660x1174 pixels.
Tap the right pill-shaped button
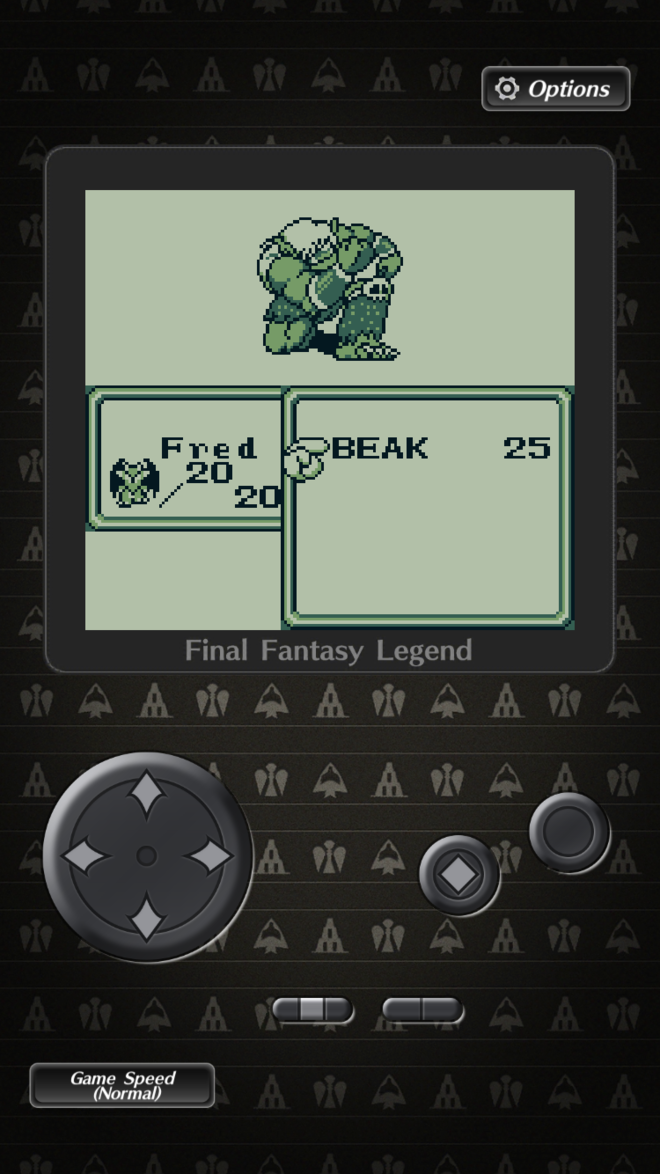(x=423, y=1010)
